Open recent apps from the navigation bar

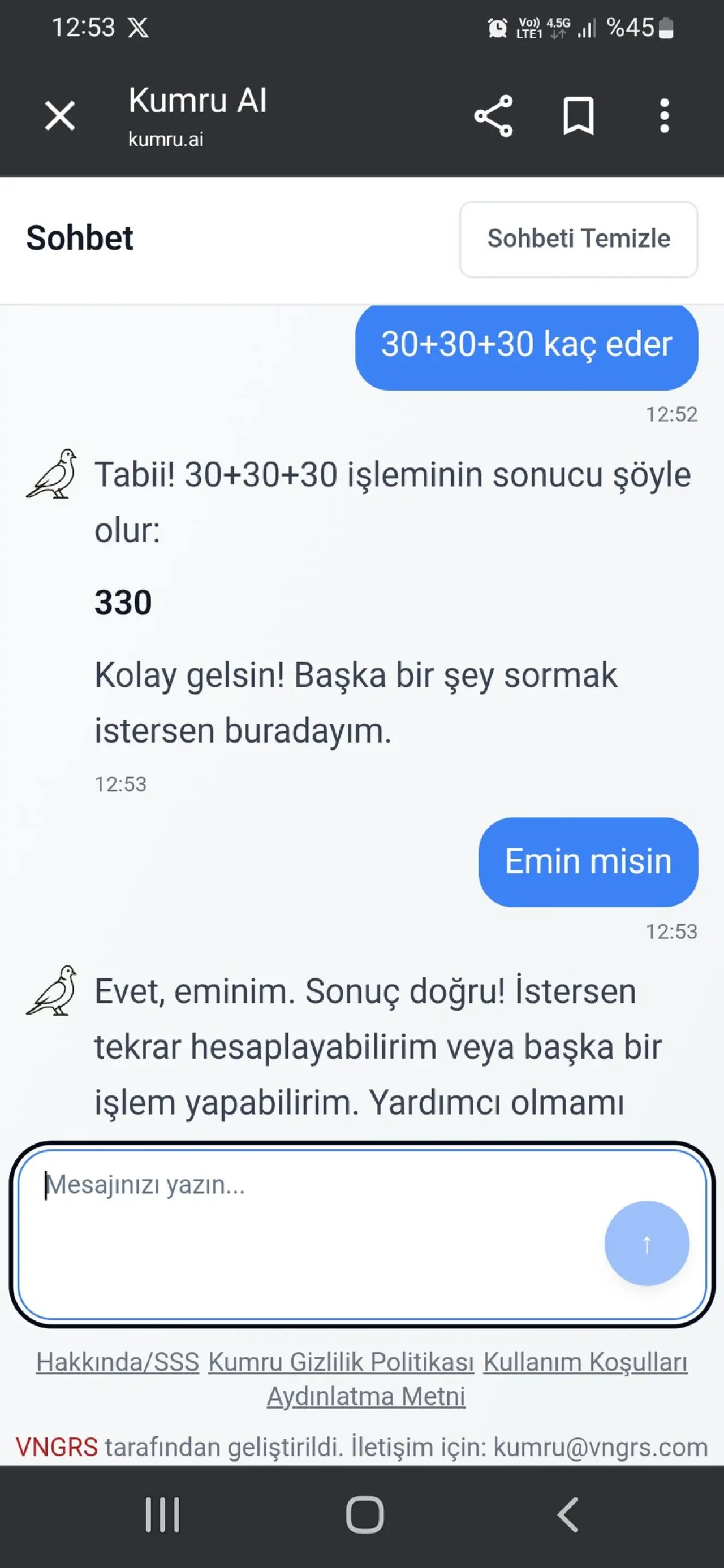pos(162,1514)
